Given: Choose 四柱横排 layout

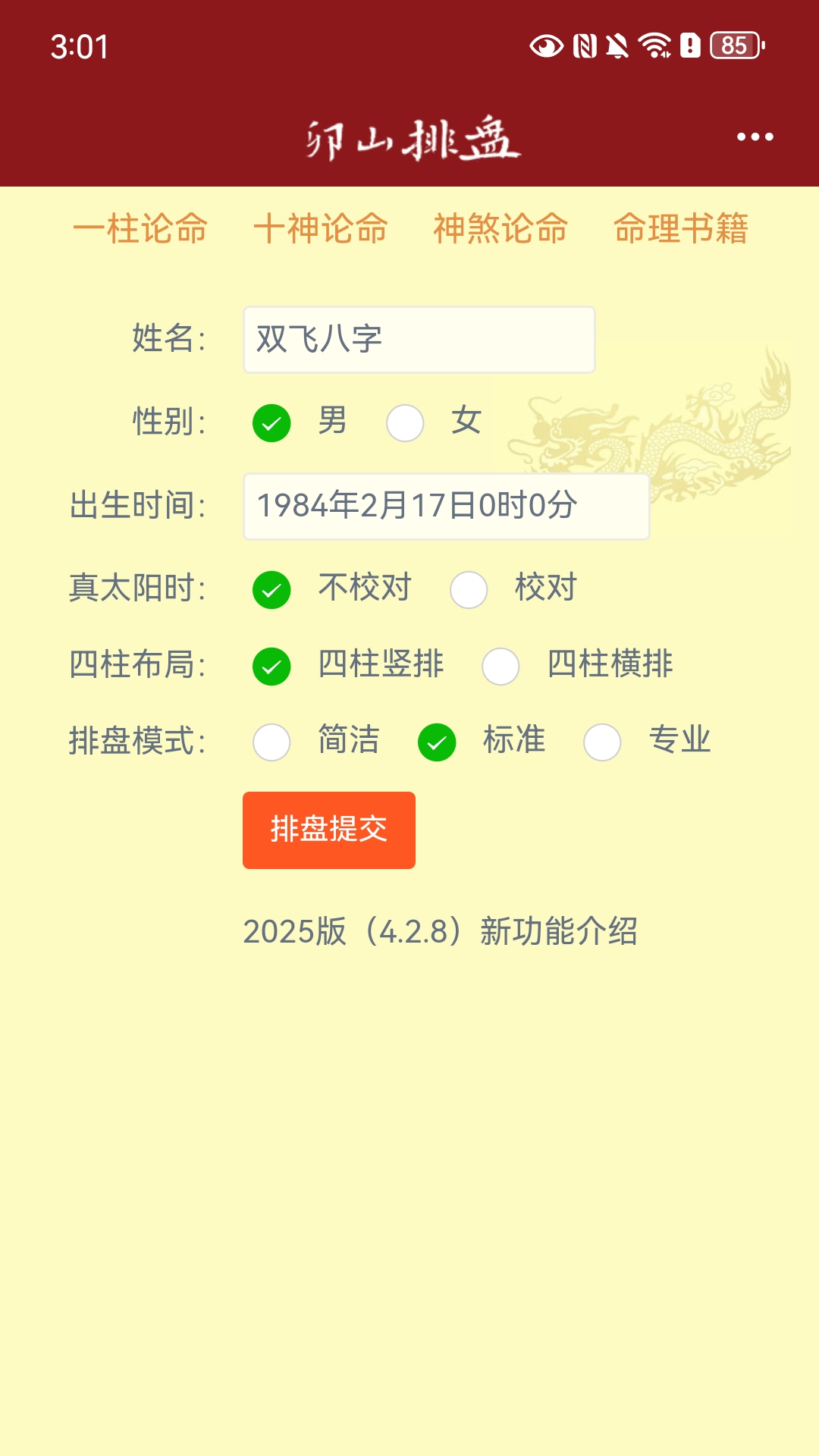Looking at the screenshot, I should pyautogui.click(x=500, y=666).
